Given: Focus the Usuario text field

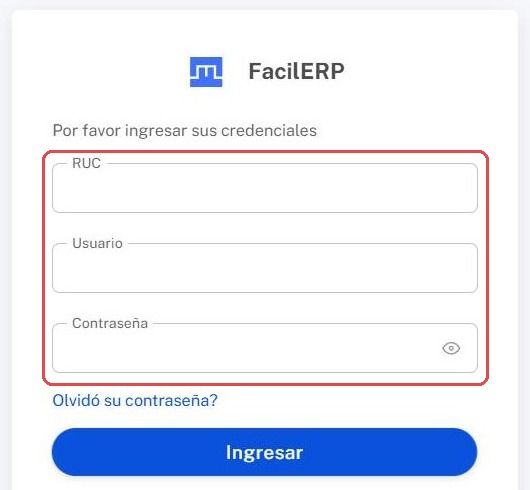Looking at the screenshot, I should (x=265, y=268).
